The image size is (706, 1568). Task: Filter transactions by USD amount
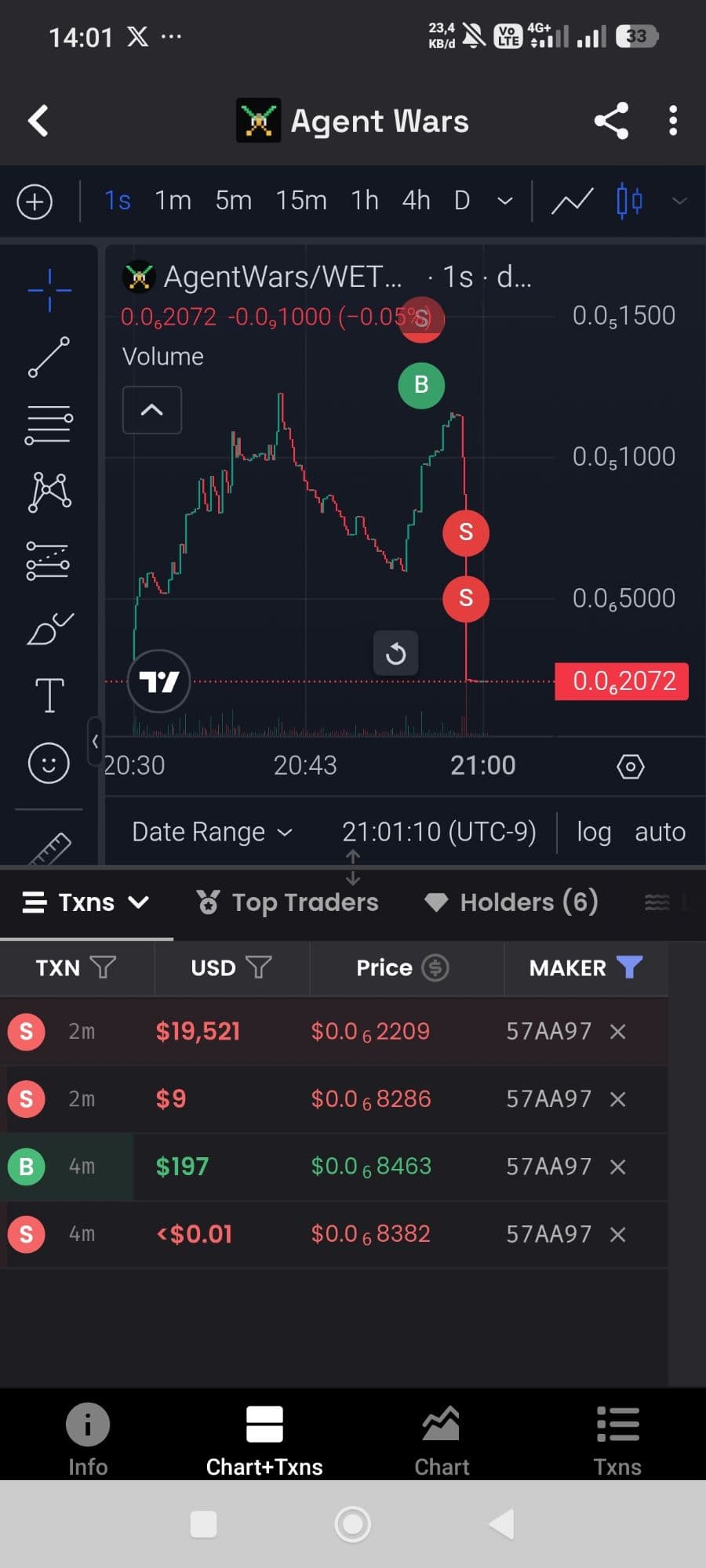point(258,967)
